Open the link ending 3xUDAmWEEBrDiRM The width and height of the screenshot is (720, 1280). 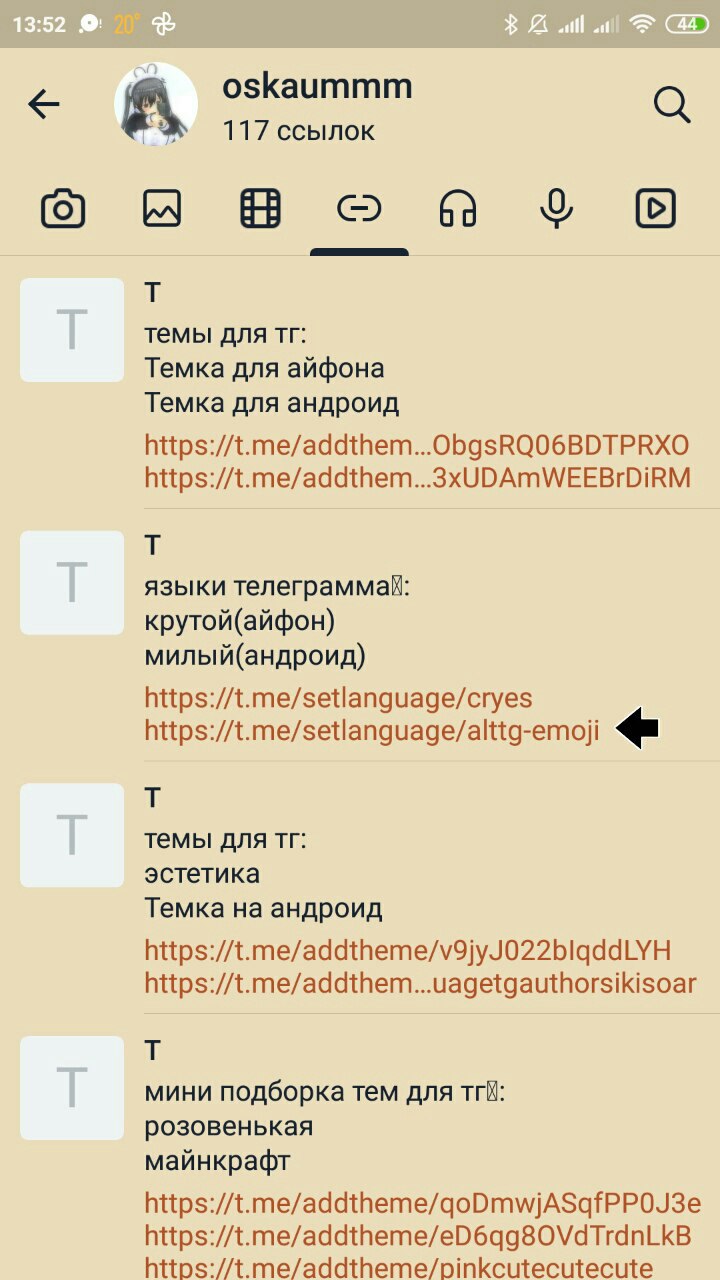[416, 478]
